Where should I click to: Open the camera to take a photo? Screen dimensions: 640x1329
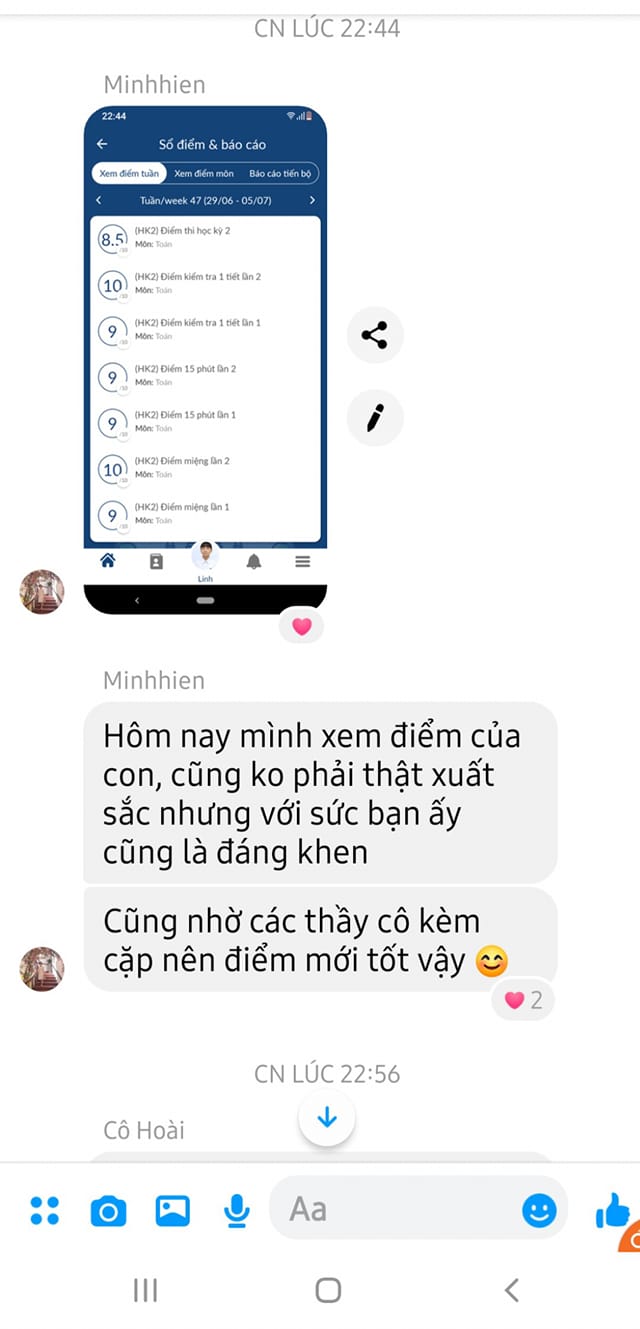(x=108, y=1211)
